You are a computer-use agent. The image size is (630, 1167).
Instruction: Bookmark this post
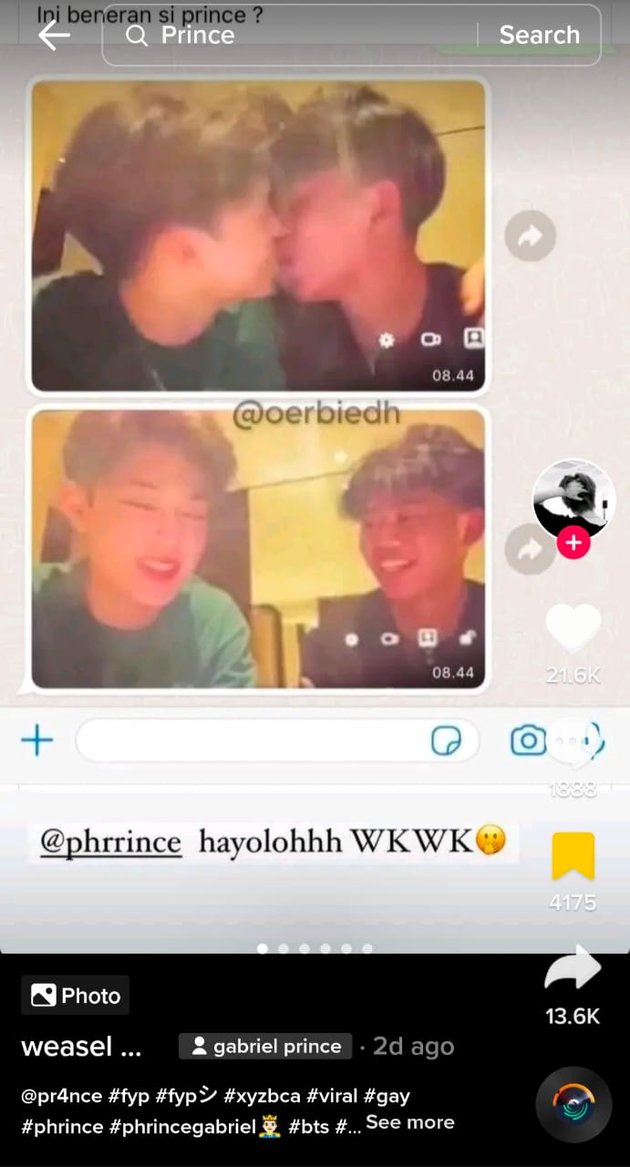pos(573,857)
